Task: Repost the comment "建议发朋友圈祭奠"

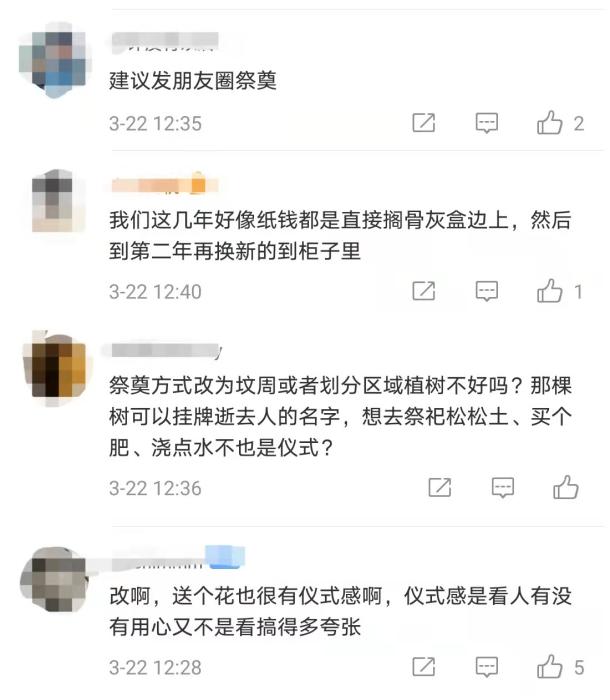Action: [424, 123]
